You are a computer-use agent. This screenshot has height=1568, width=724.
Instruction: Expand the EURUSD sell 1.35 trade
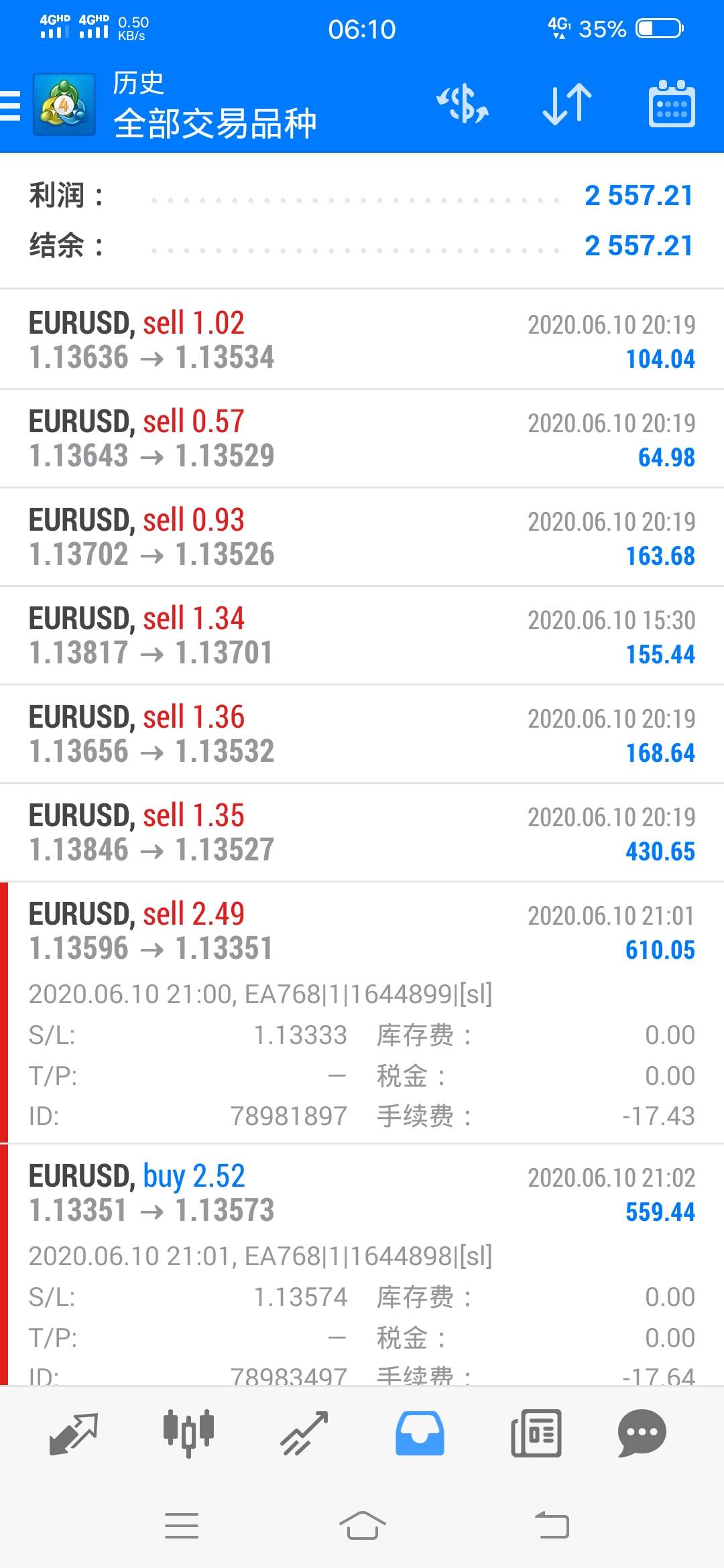[x=362, y=832]
